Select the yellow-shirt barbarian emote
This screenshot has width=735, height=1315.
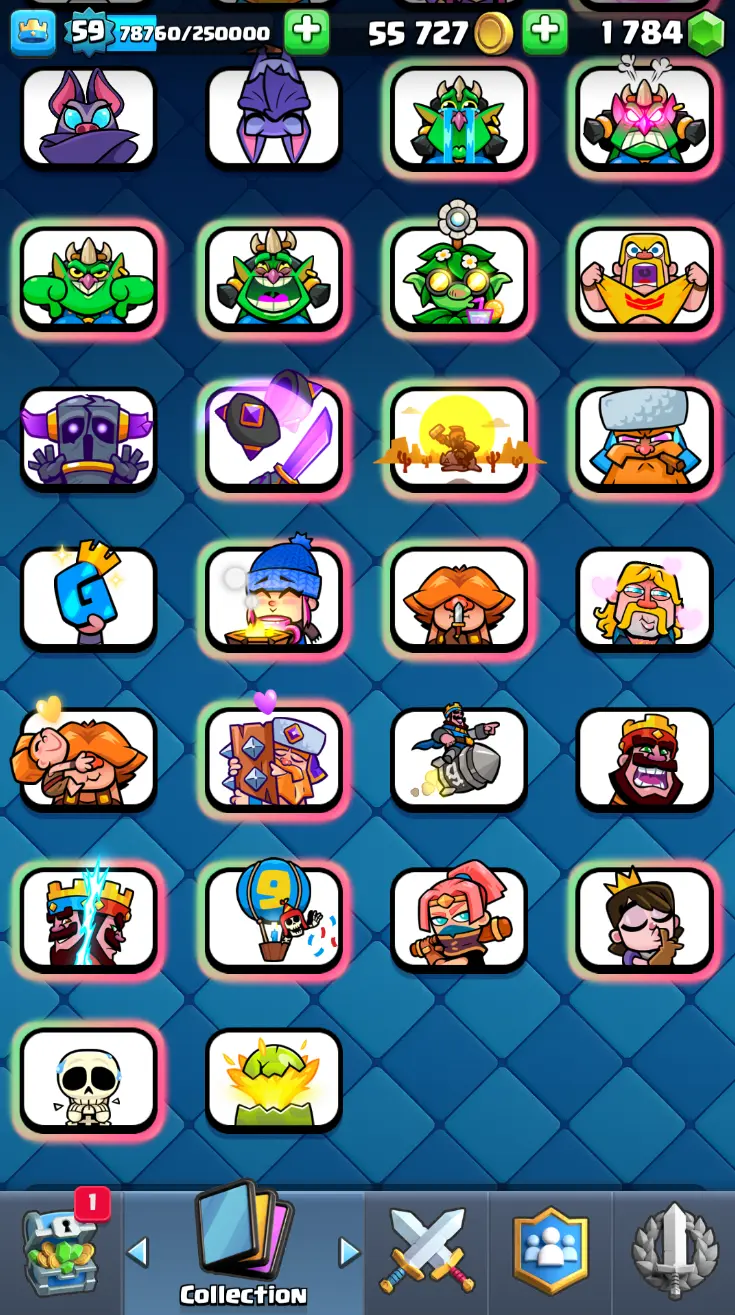click(644, 278)
